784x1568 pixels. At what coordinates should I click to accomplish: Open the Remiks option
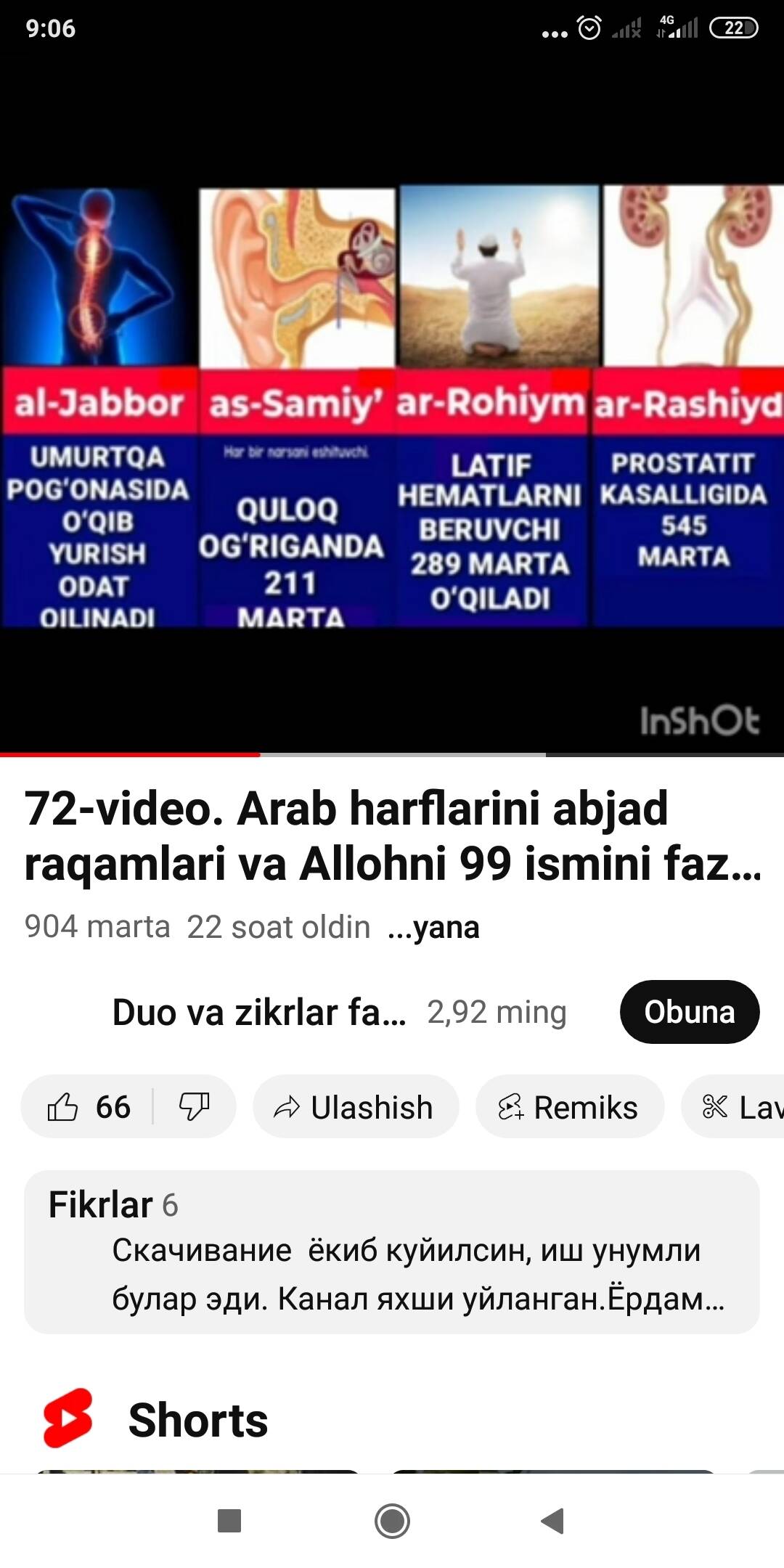click(569, 1107)
